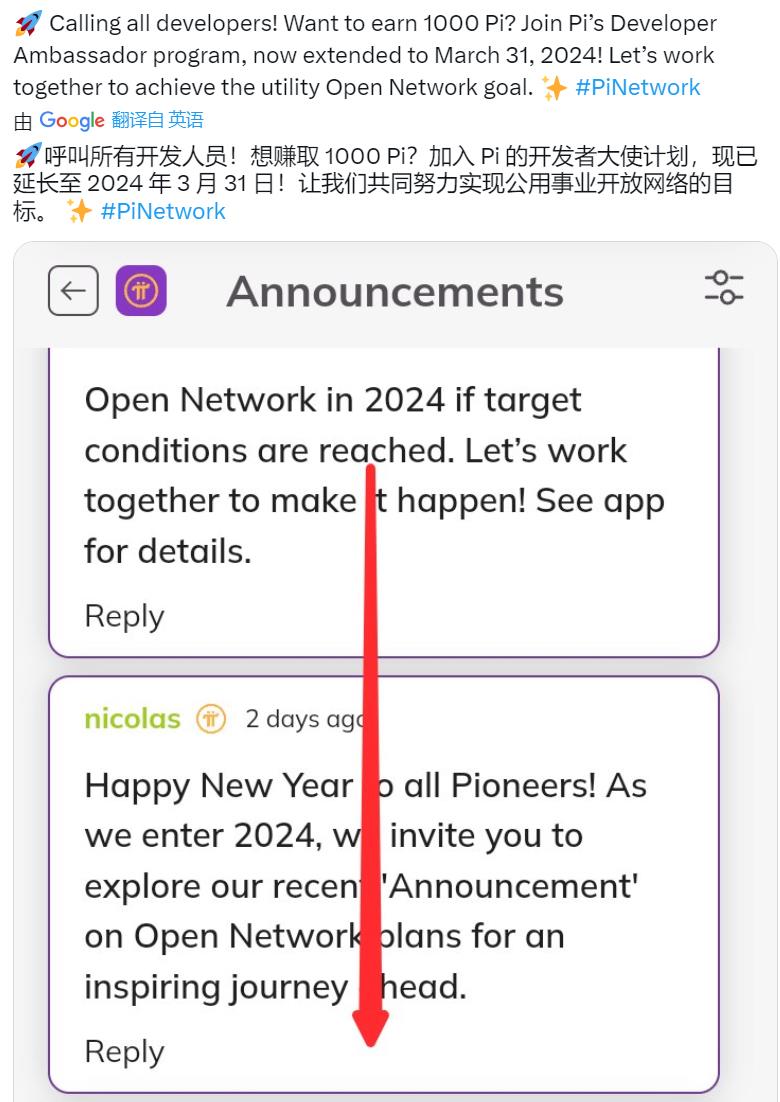Open #PiNetwork hashtag in the translated Chinese text
This screenshot has height=1102, width=780.
[x=163, y=211]
